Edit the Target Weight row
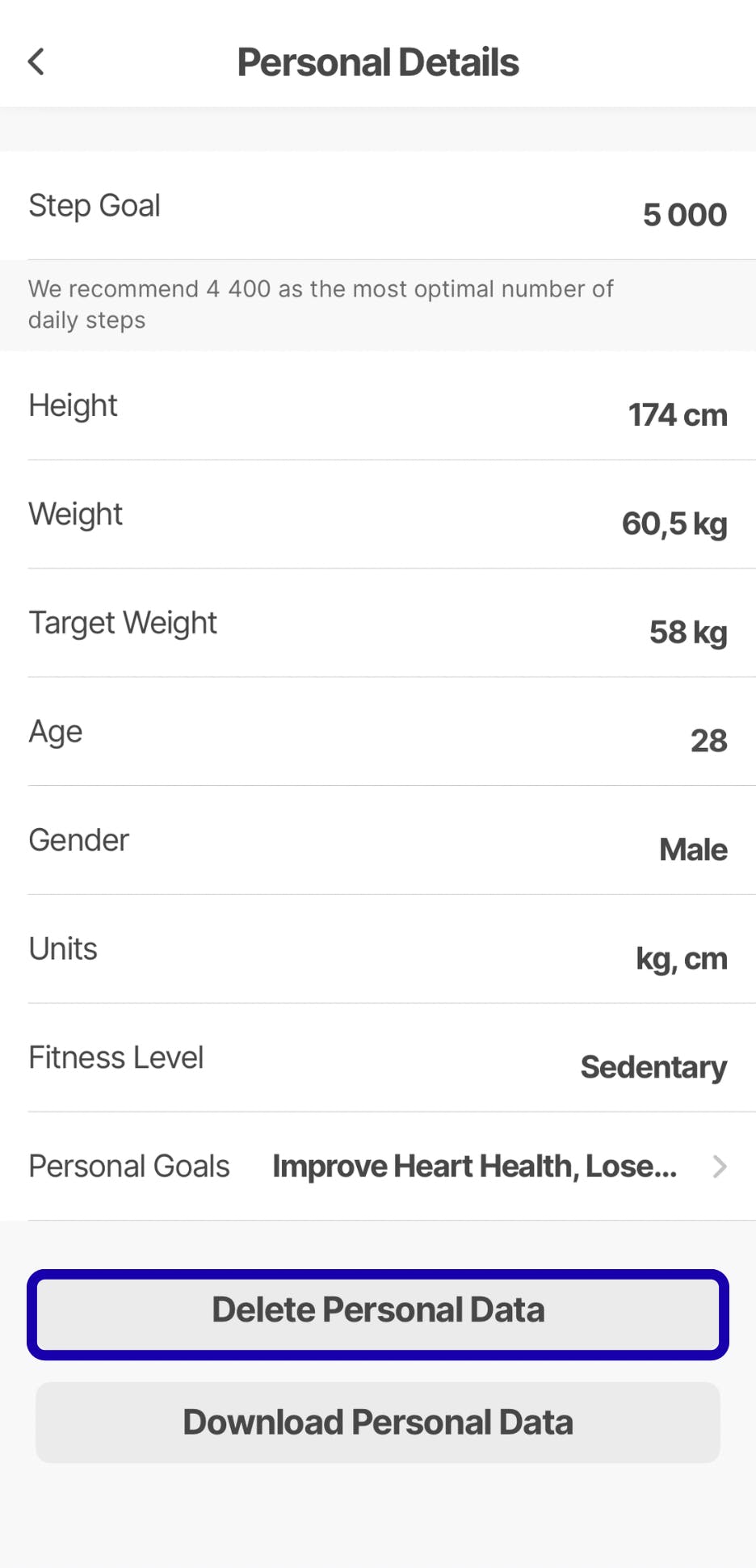 (x=377, y=624)
